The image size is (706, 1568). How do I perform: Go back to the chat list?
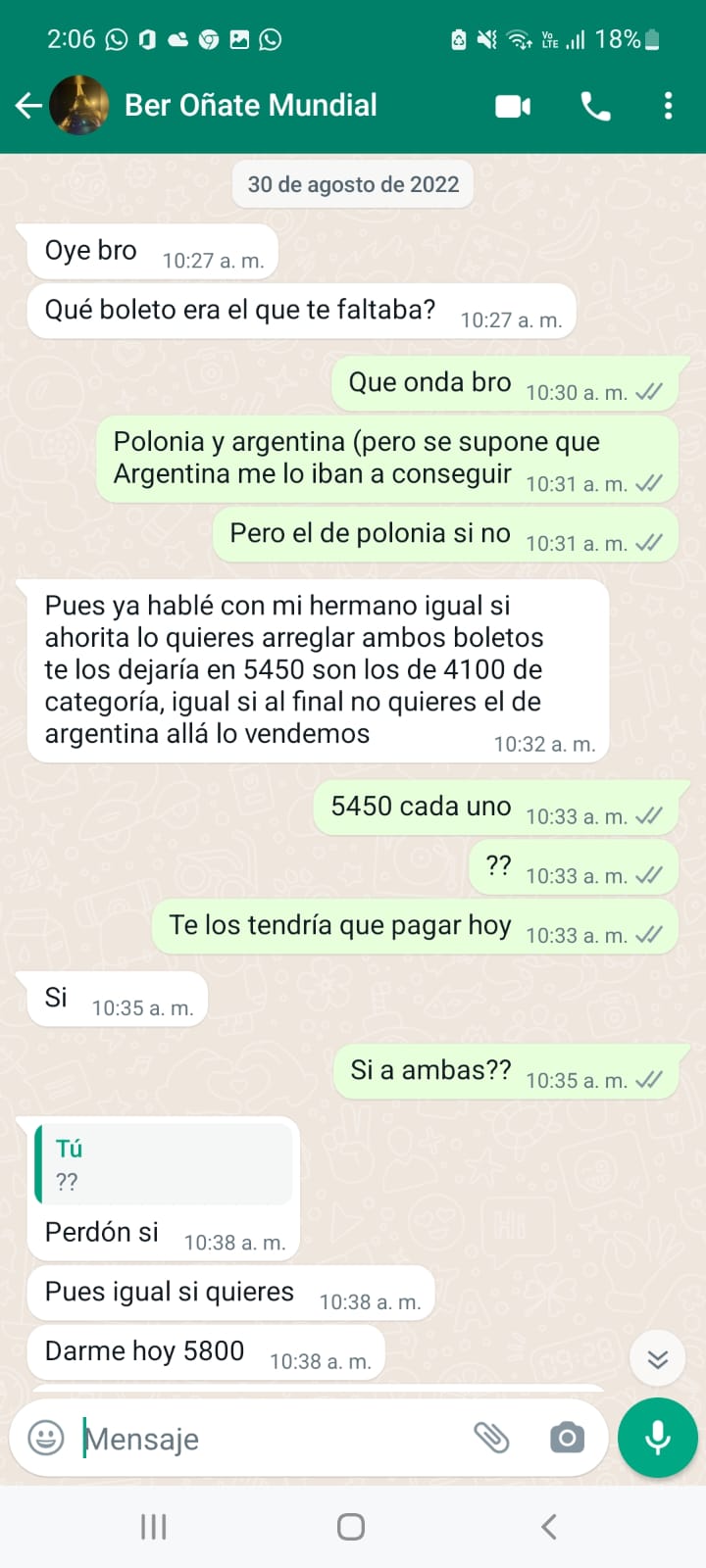[x=28, y=106]
